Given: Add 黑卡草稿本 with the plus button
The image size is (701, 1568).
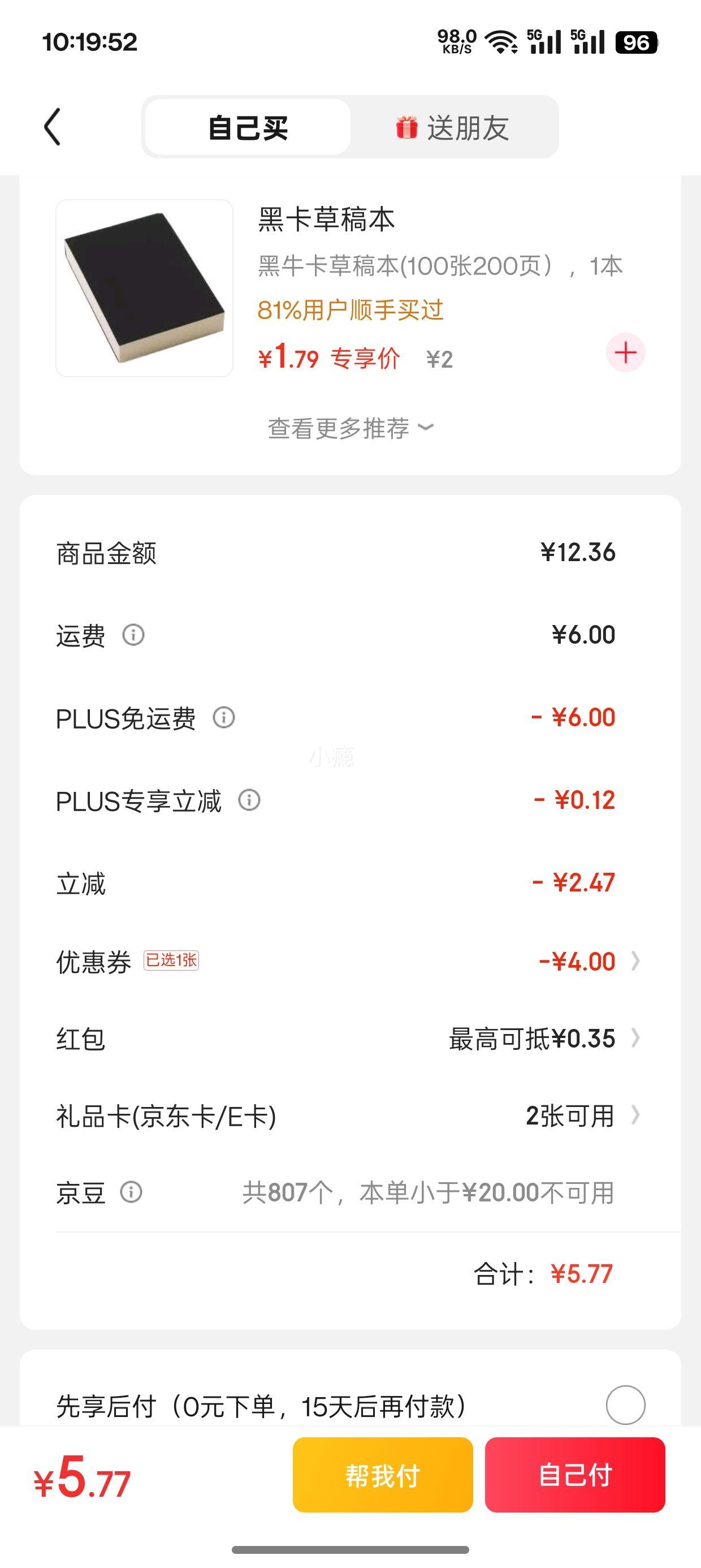Looking at the screenshot, I should pos(626,352).
